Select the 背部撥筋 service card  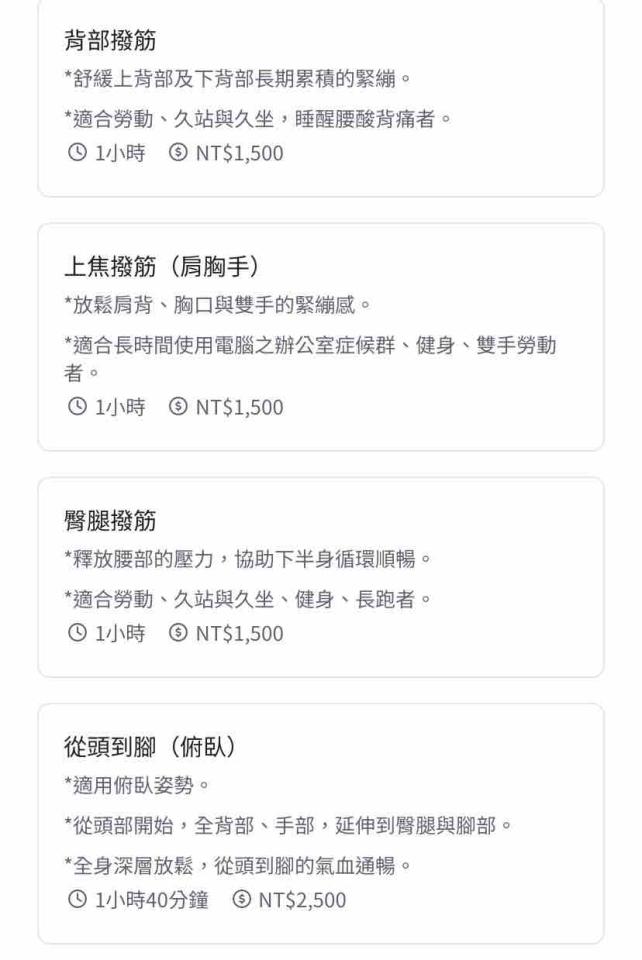[320, 97]
